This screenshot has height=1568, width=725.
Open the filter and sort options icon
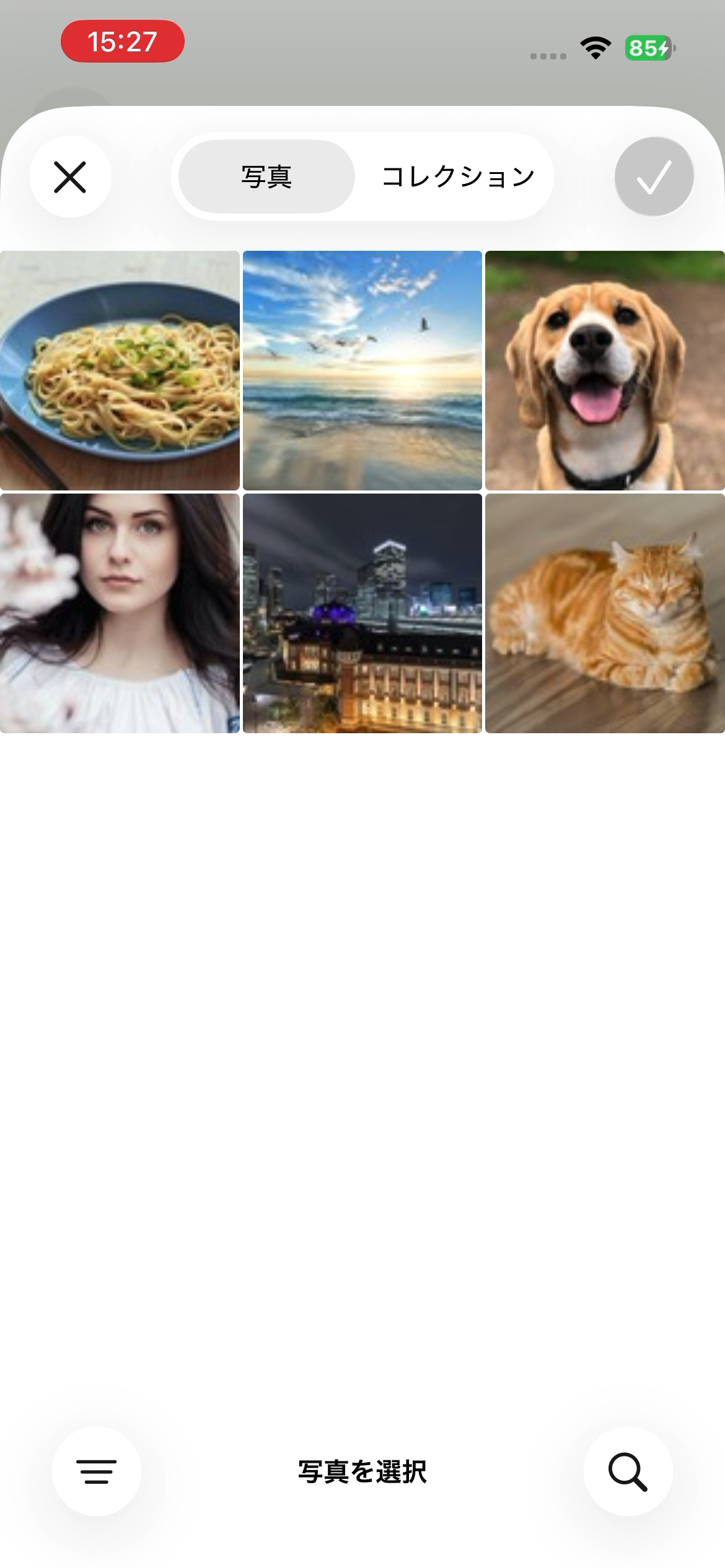click(97, 1471)
